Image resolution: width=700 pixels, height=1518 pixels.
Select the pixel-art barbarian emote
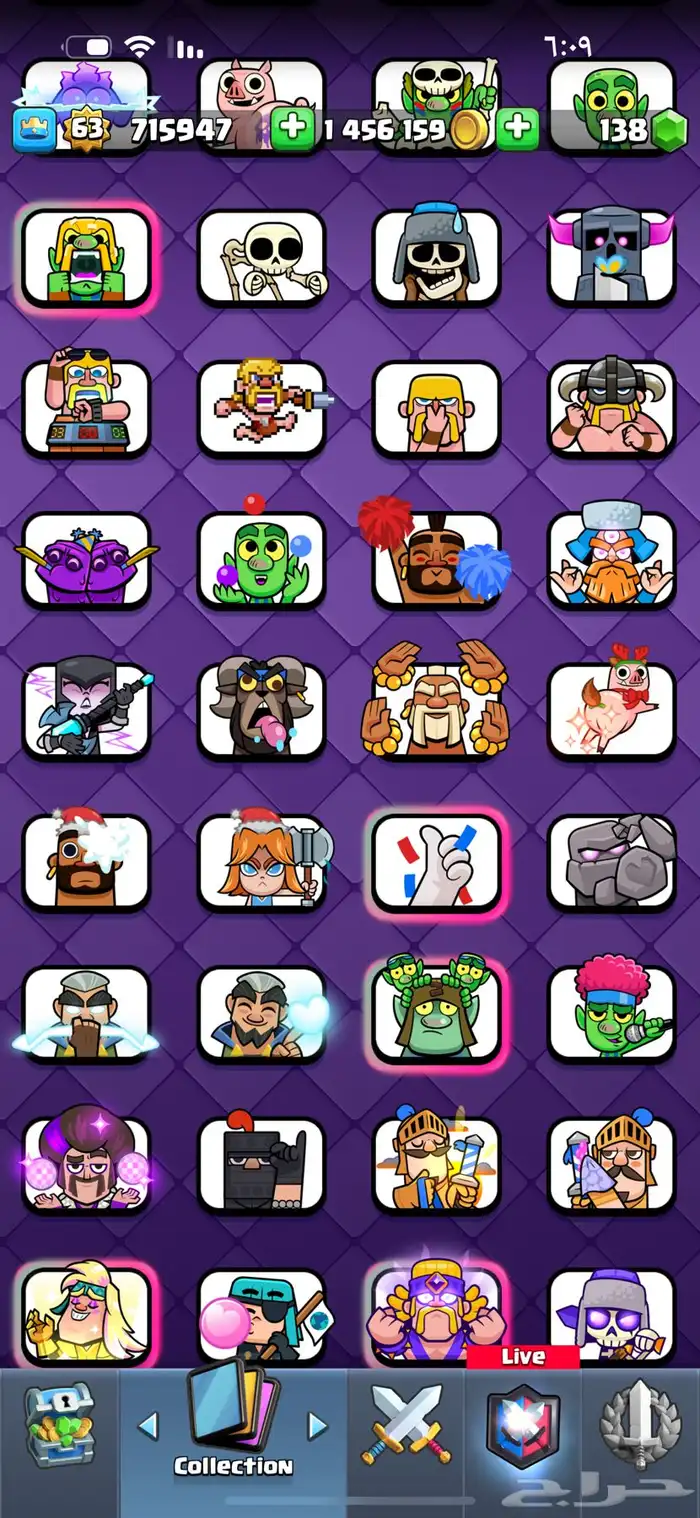pyautogui.click(x=262, y=408)
